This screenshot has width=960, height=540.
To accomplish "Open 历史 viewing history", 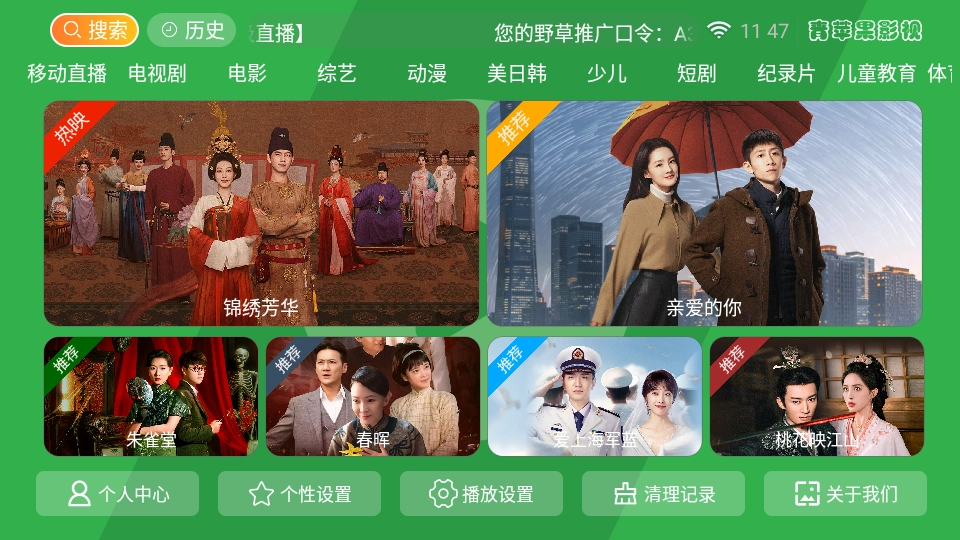I will 191,30.
